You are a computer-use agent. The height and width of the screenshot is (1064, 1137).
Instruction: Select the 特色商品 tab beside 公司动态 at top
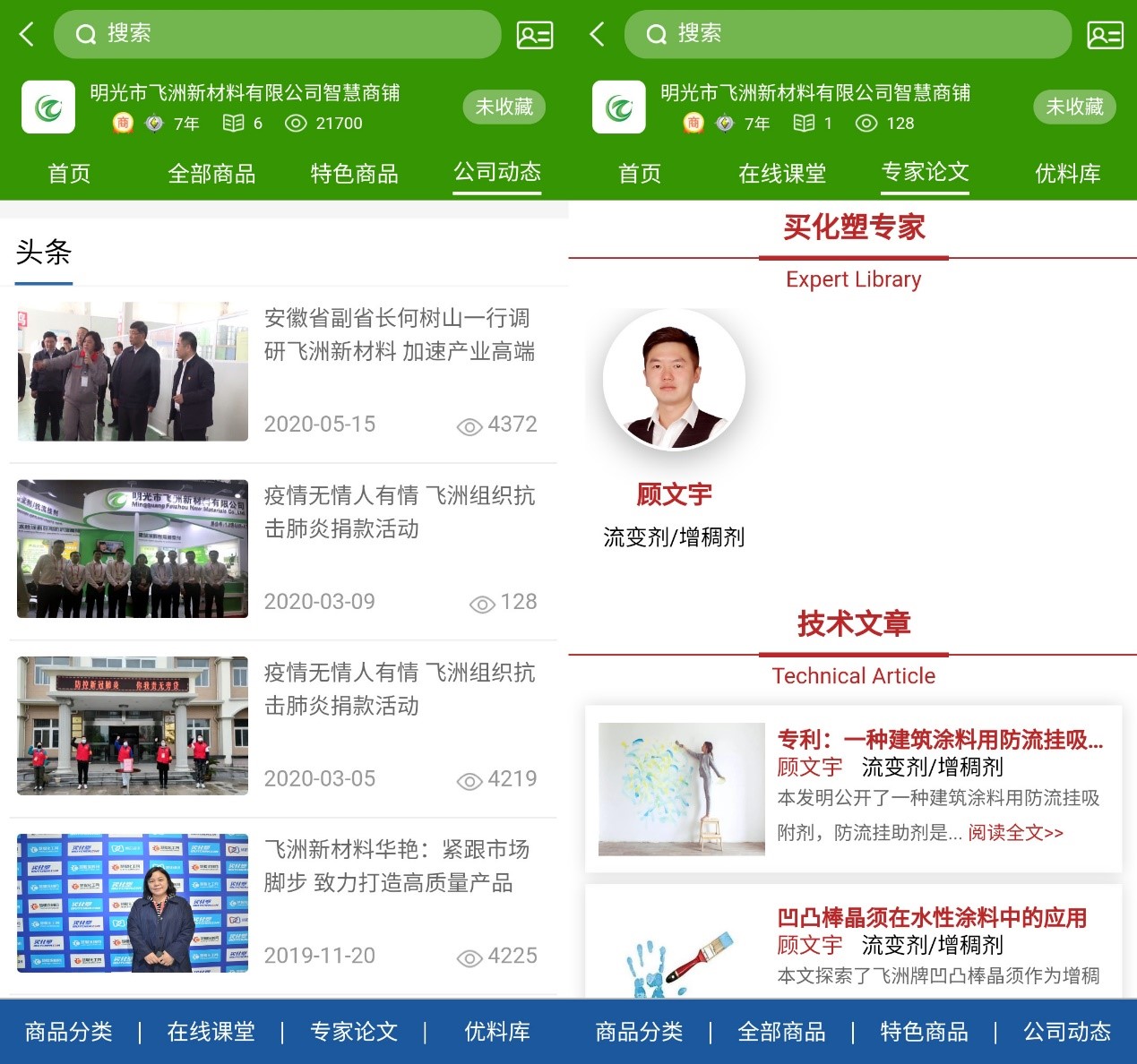point(354,174)
